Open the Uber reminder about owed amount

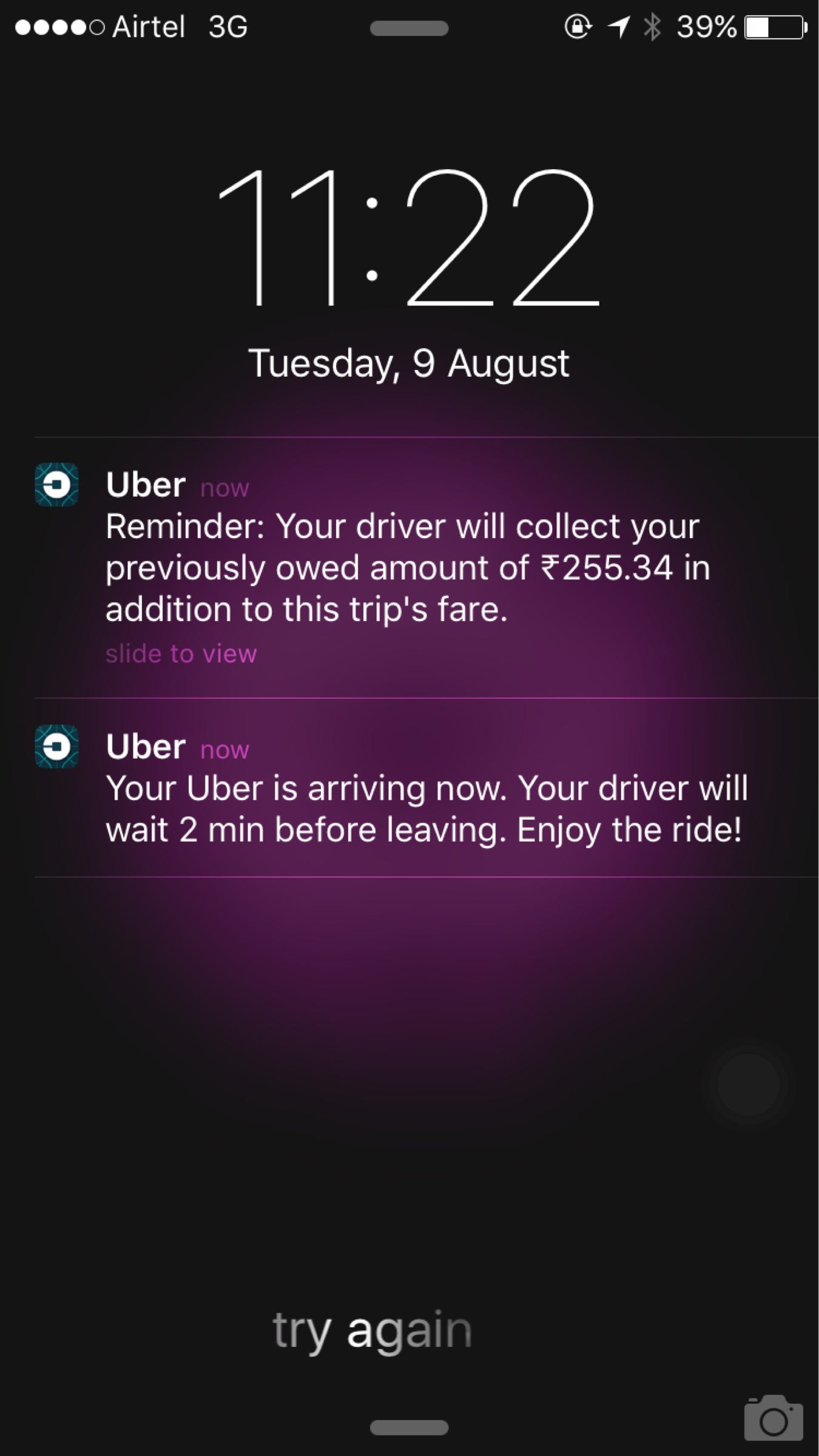[408, 567]
